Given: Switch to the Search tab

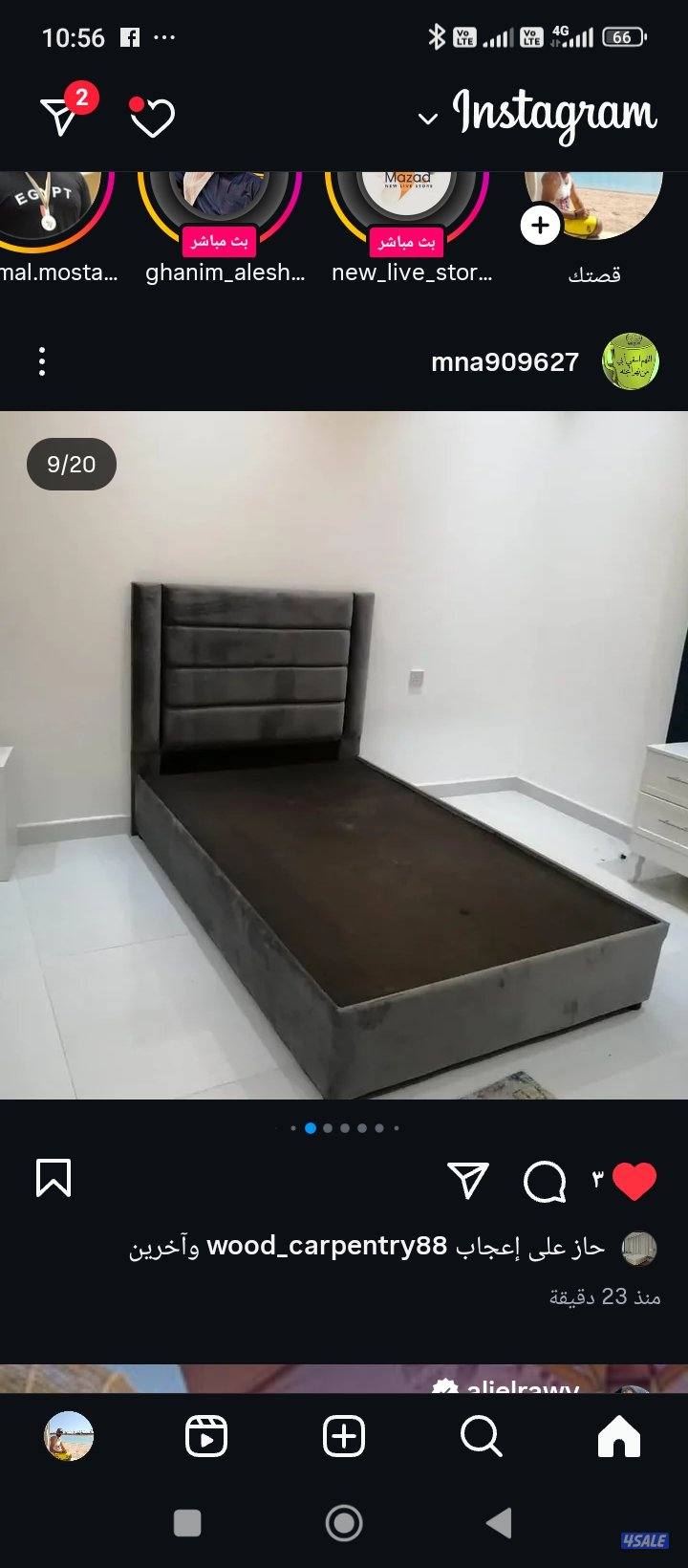Looking at the screenshot, I should (481, 1436).
